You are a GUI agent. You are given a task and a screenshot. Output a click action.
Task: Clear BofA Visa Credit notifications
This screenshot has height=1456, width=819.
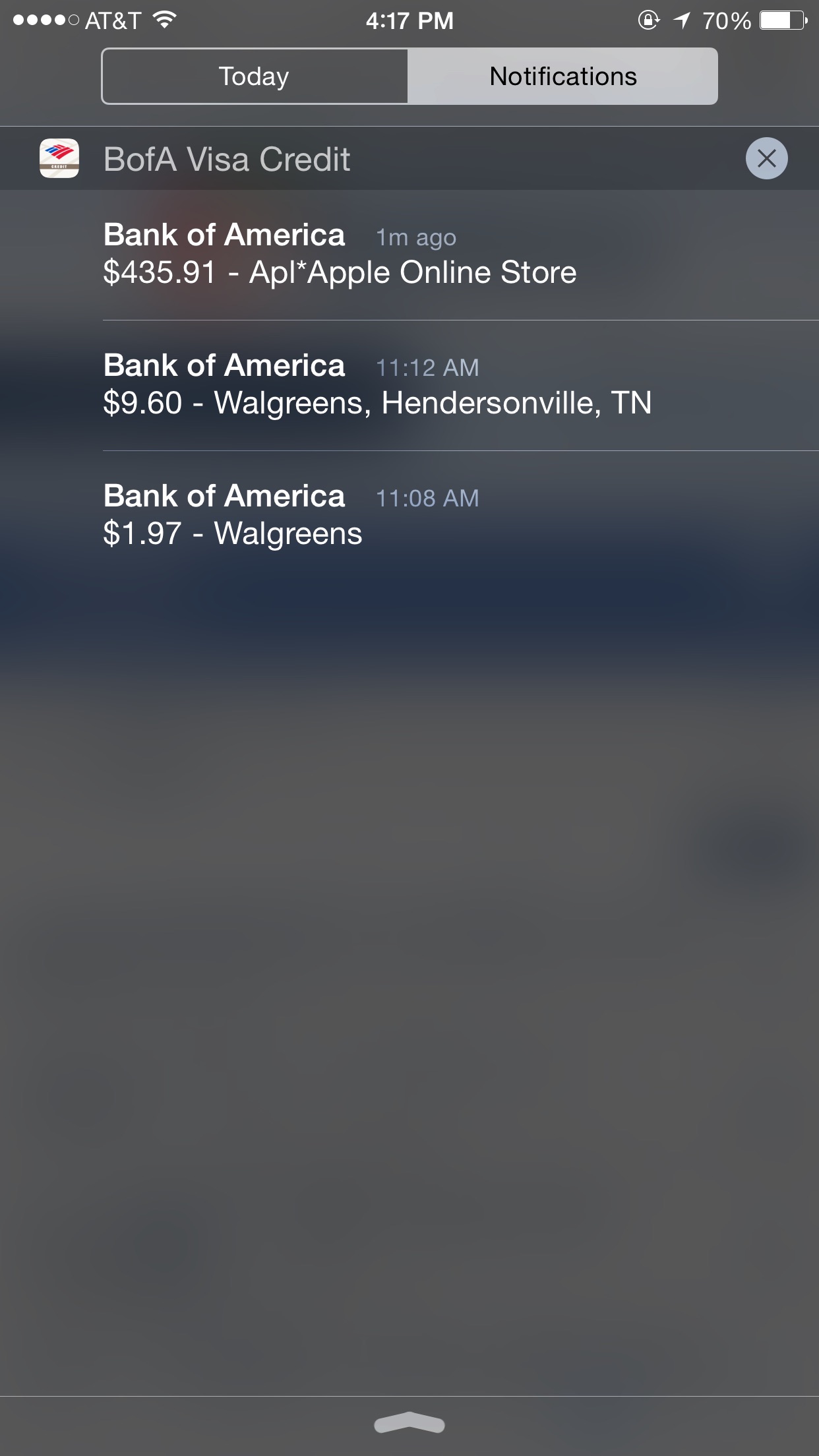tap(766, 158)
